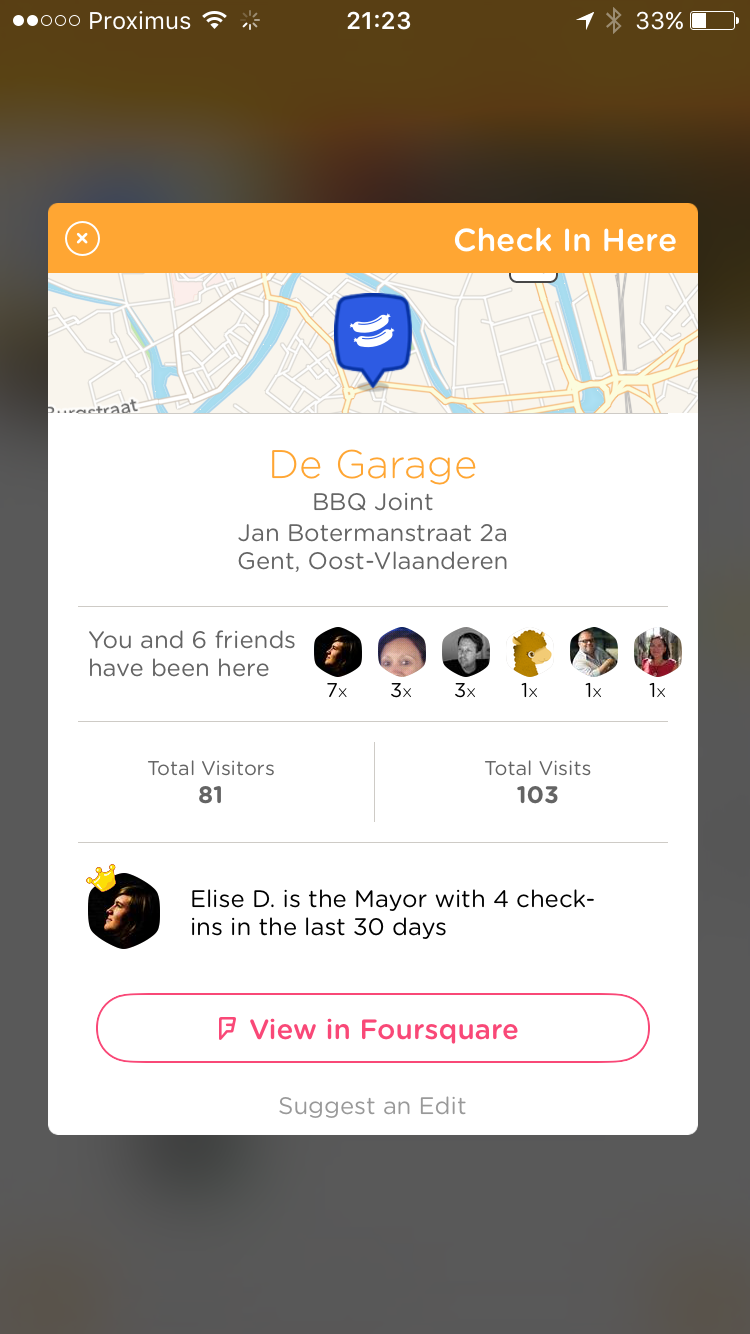Tap Suggest an Edit

[x=372, y=1106]
